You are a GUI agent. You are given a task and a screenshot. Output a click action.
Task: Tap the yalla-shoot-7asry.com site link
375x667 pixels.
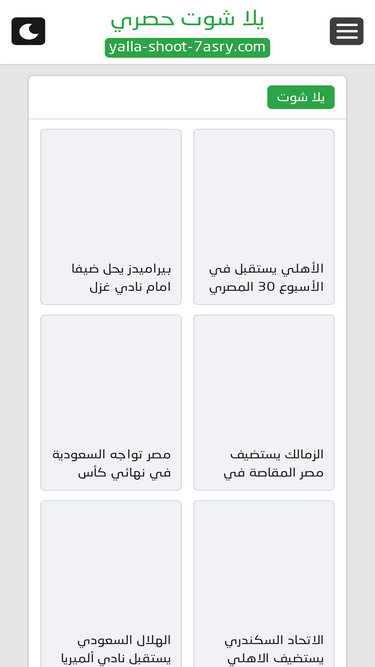coord(188,48)
